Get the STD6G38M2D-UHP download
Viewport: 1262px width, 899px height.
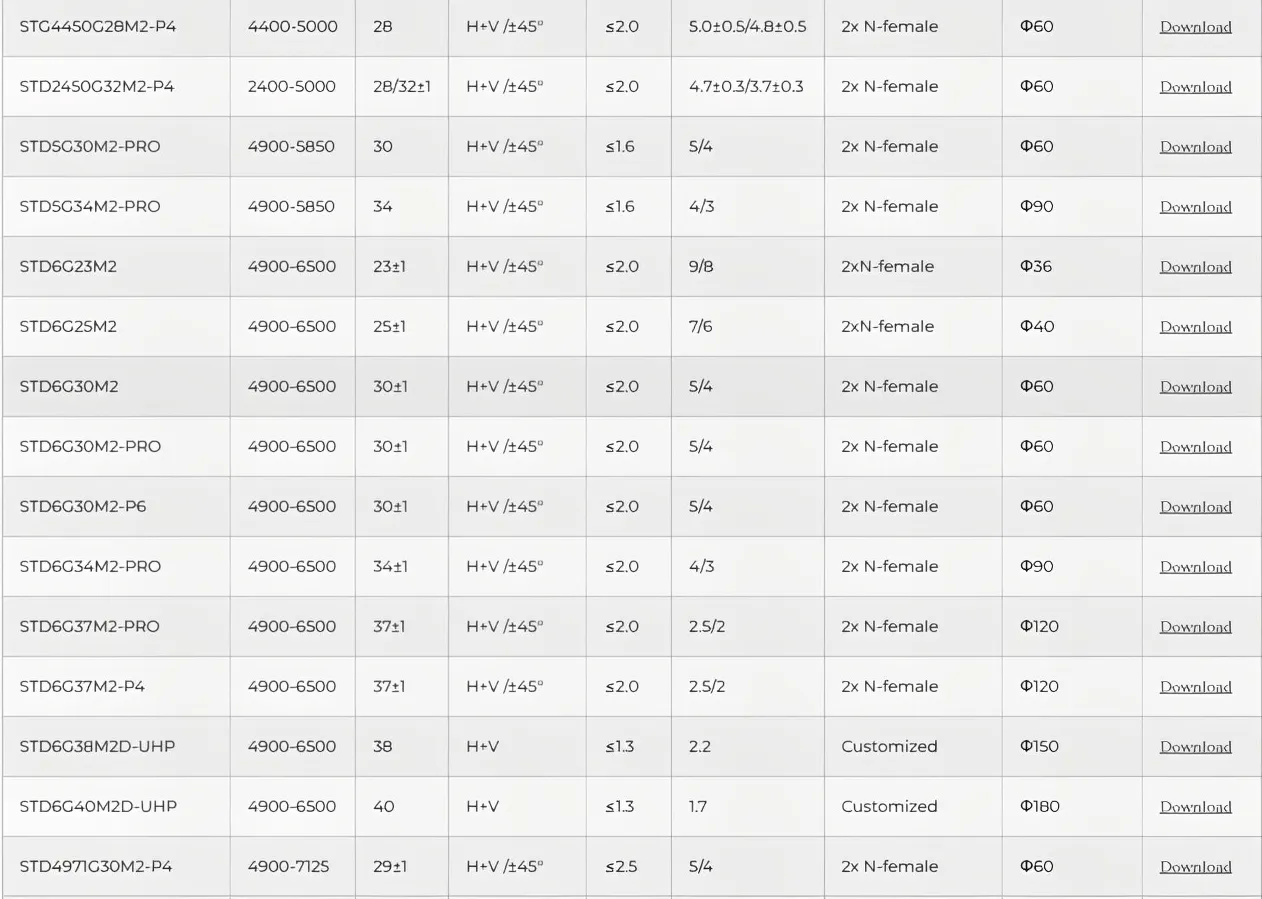click(1195, 747)
